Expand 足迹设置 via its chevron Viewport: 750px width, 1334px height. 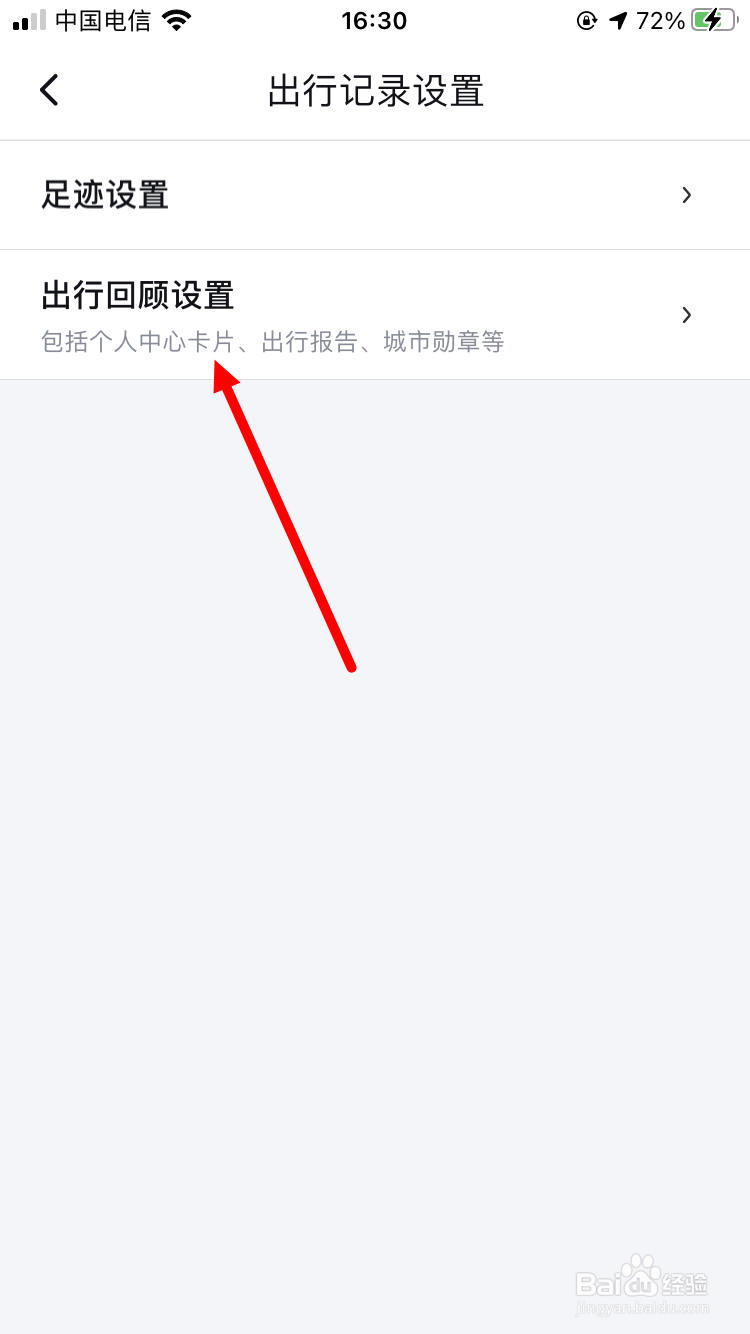686,195
